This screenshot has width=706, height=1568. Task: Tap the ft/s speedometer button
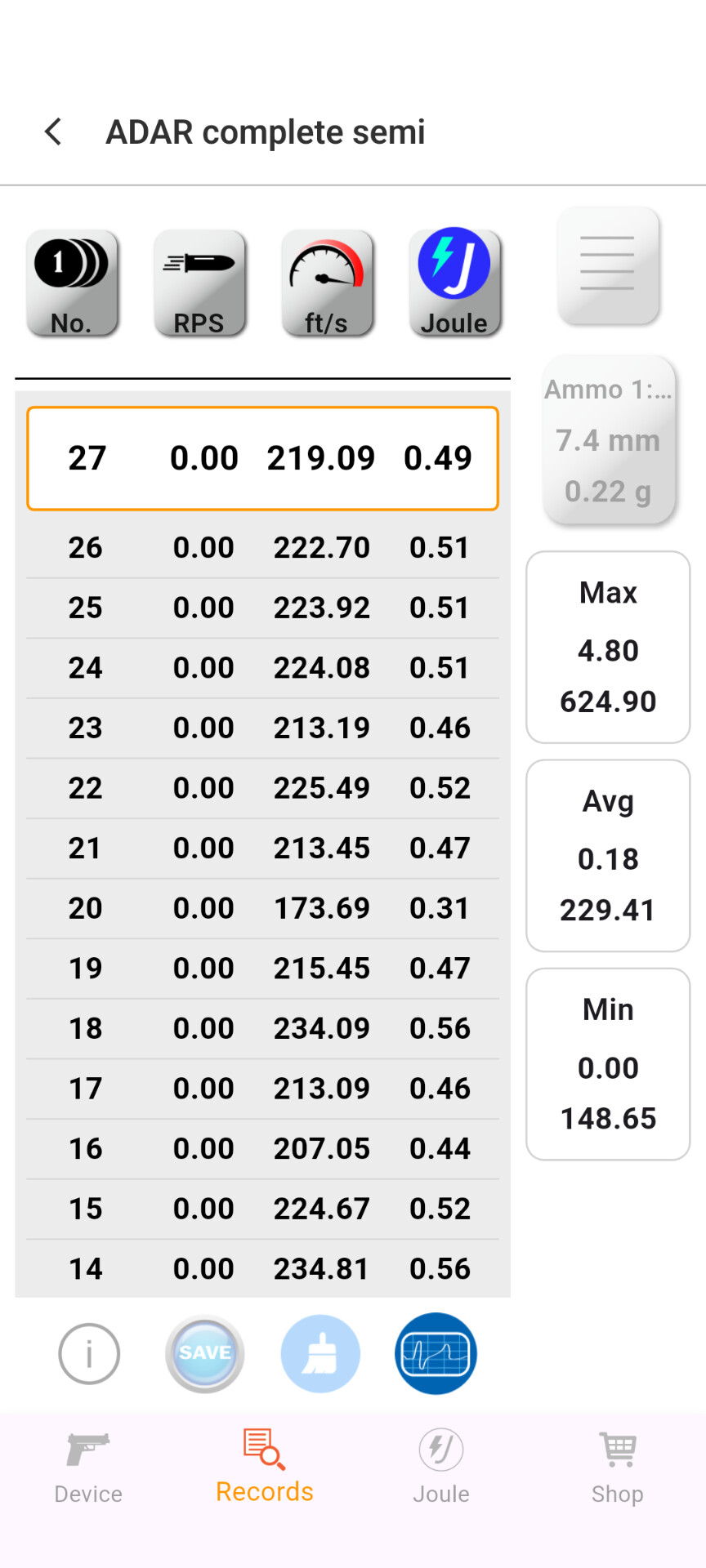click(x=327, y=283)
